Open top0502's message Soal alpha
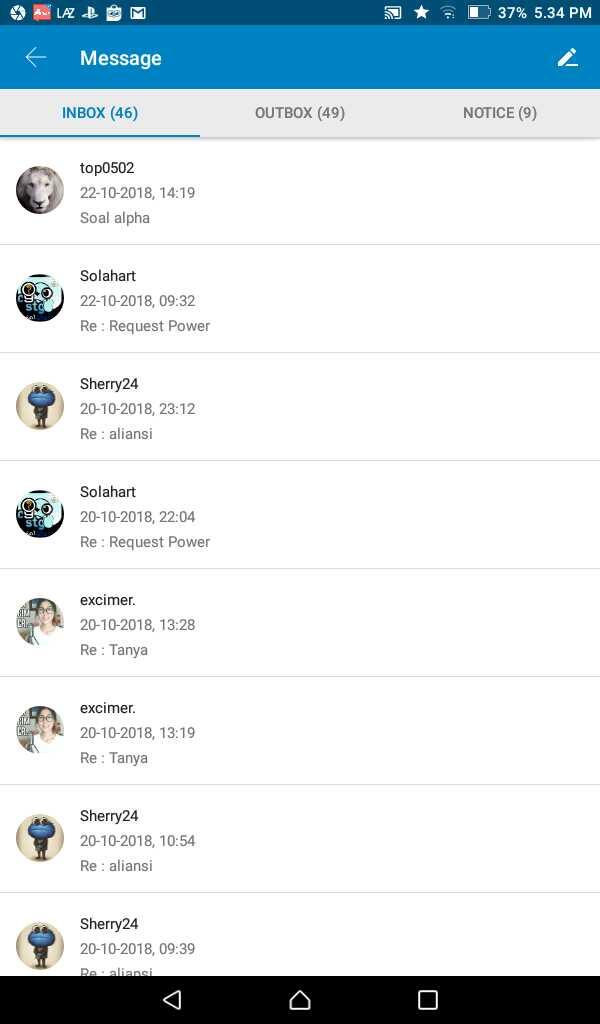Viewport: 600px width, 1024px height. [300, 192]
